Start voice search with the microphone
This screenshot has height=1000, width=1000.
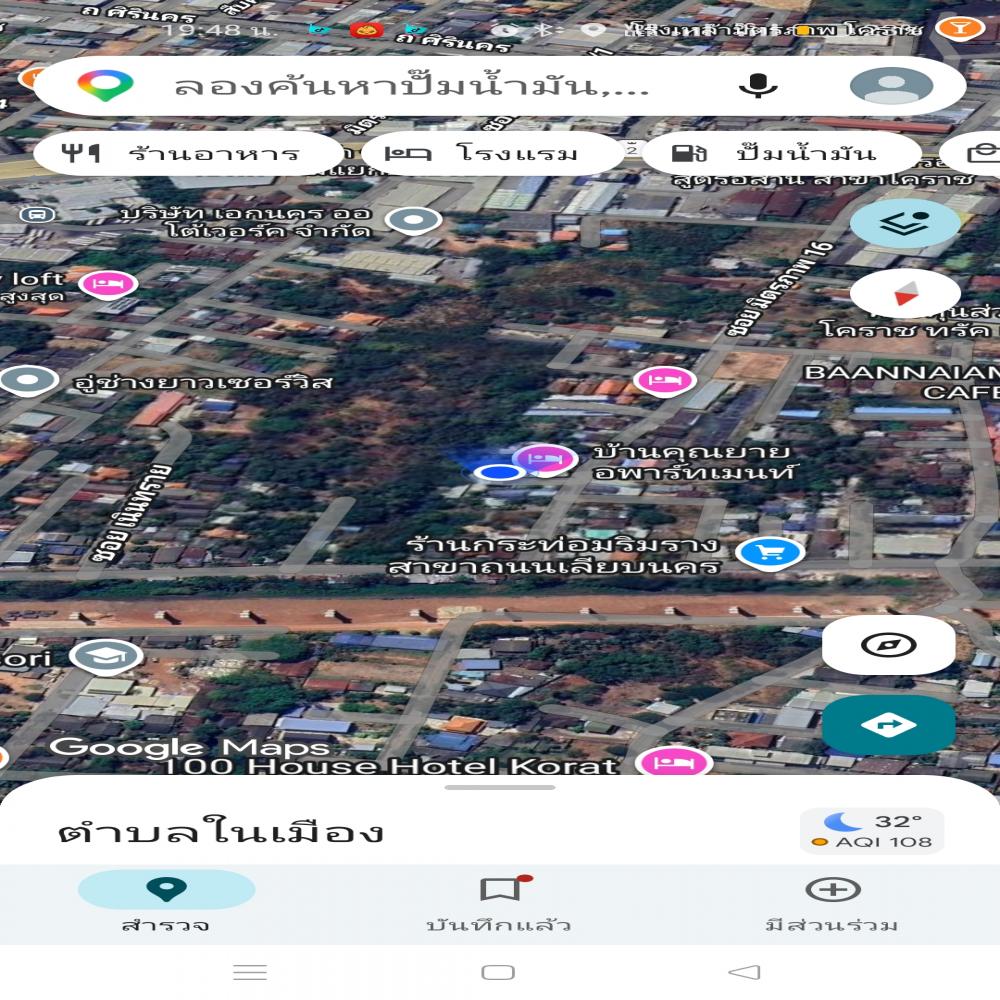click(x=758, y=86)
